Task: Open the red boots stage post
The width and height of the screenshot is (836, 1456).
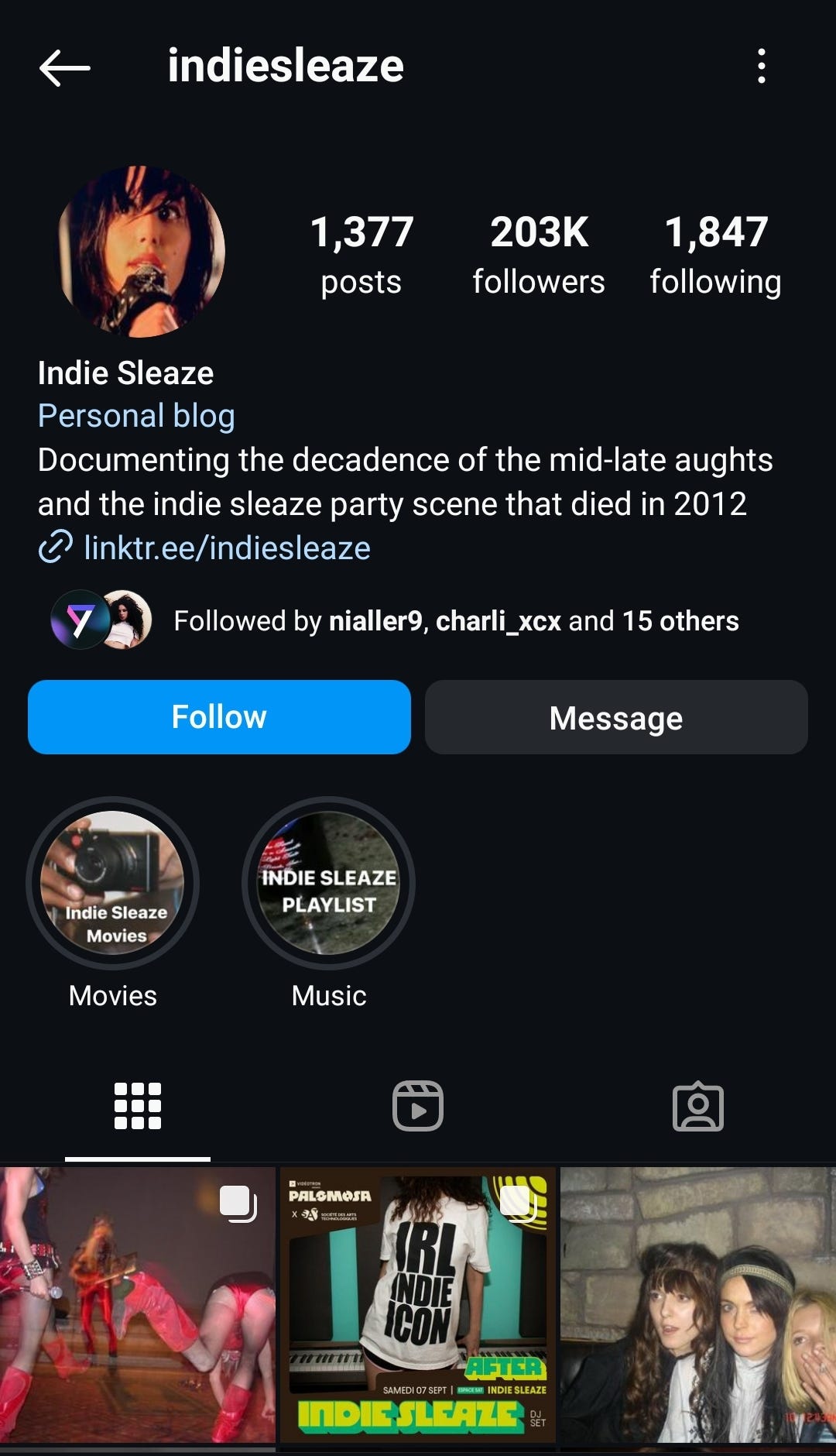Action: pyautogui.click(x=138, y=1305)
